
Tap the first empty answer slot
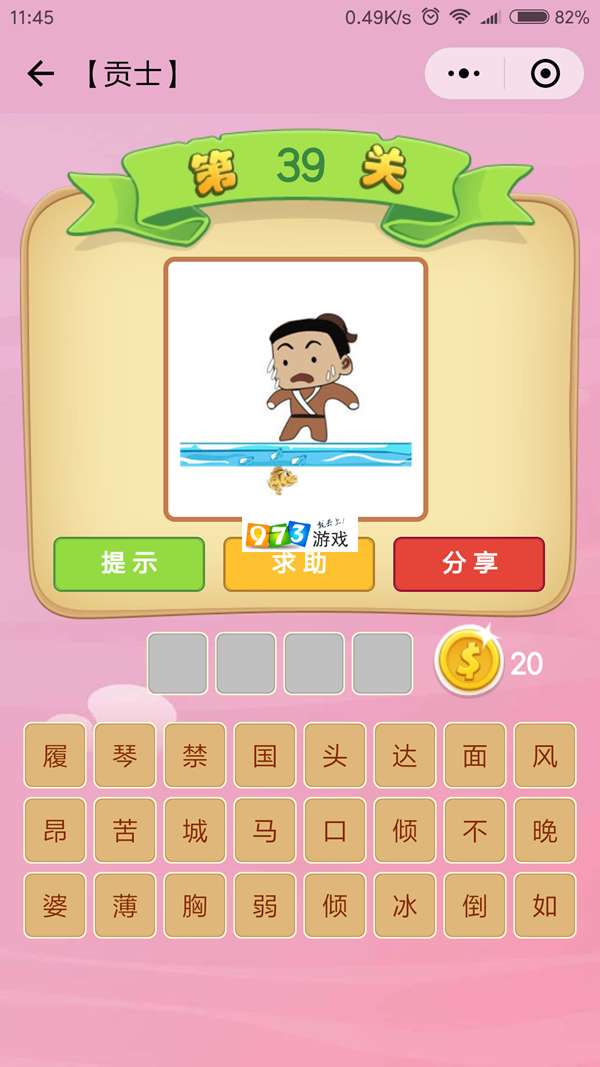point(178,663)
